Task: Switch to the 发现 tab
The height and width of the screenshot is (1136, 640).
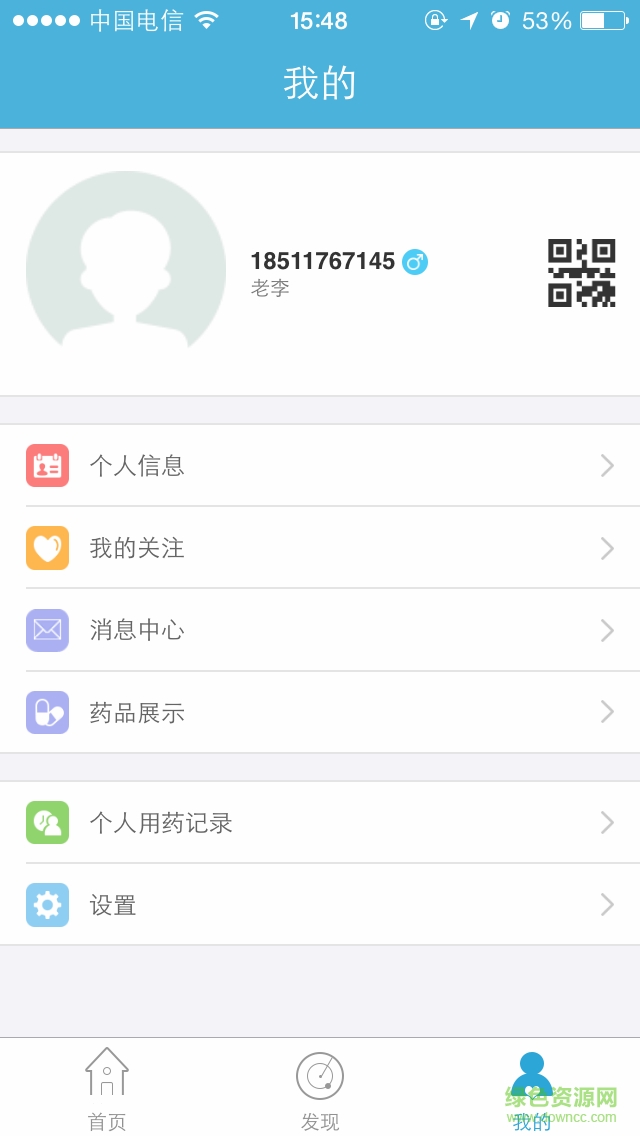Action: (320, 1088)
